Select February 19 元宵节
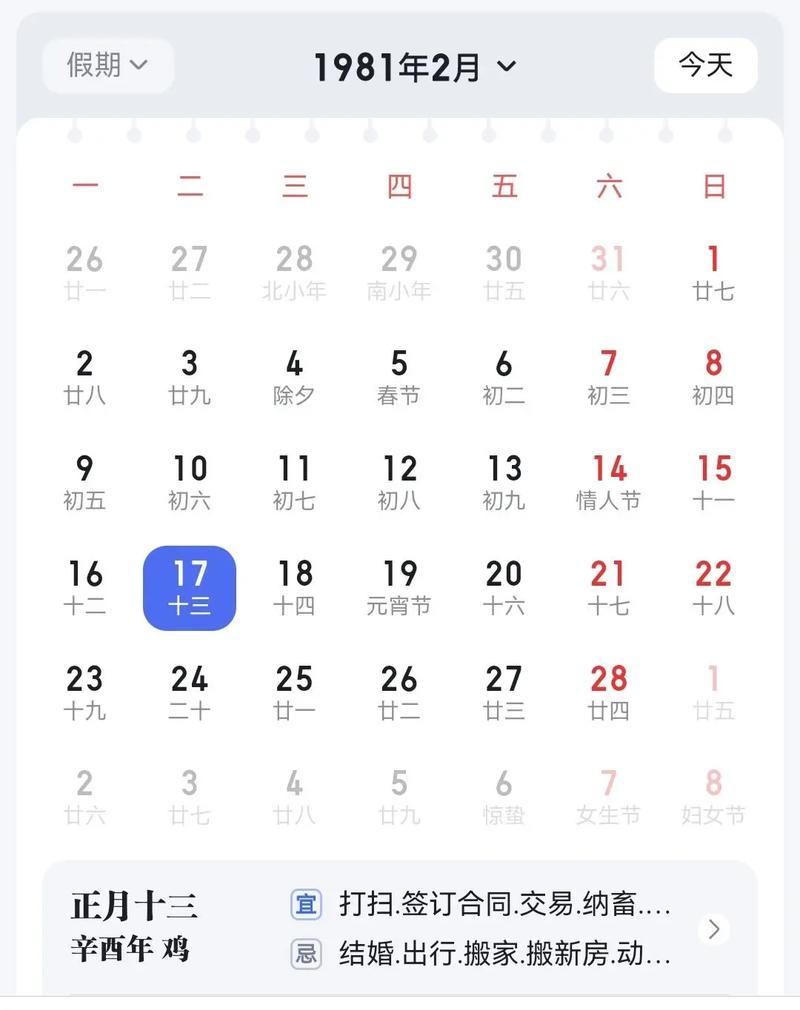 pos(399,587)
